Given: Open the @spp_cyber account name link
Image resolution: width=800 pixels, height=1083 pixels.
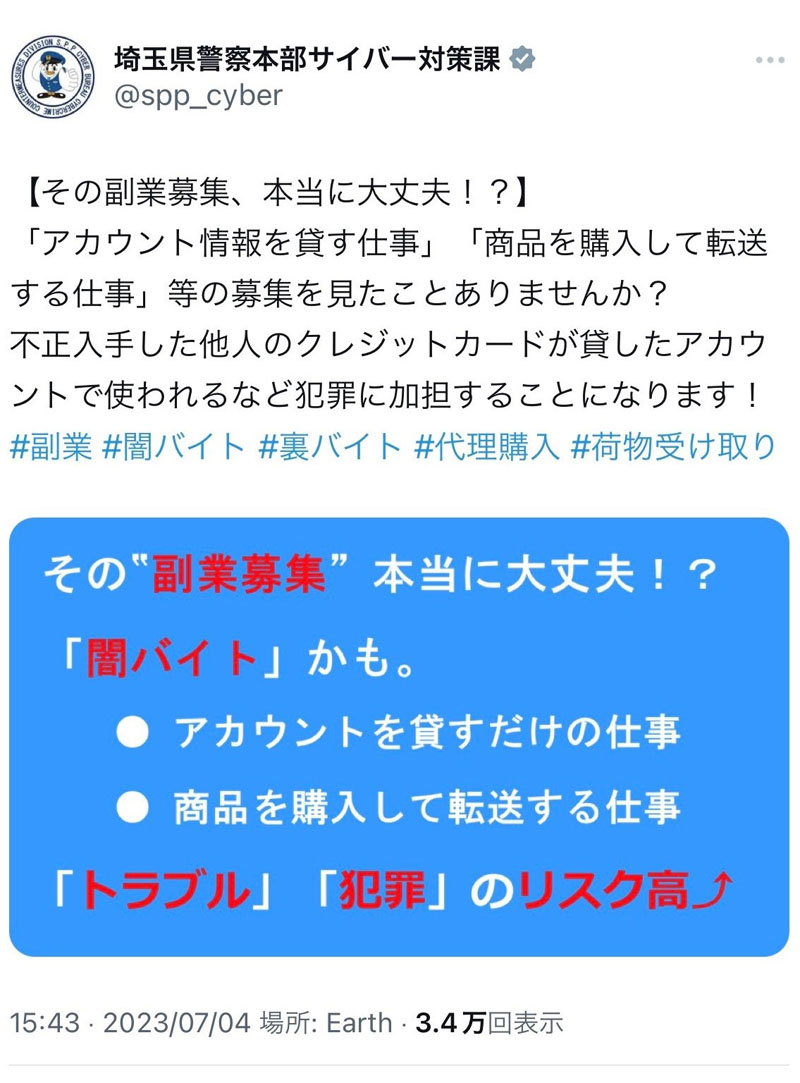Looking at the screenshot, I should pos(199,95).
